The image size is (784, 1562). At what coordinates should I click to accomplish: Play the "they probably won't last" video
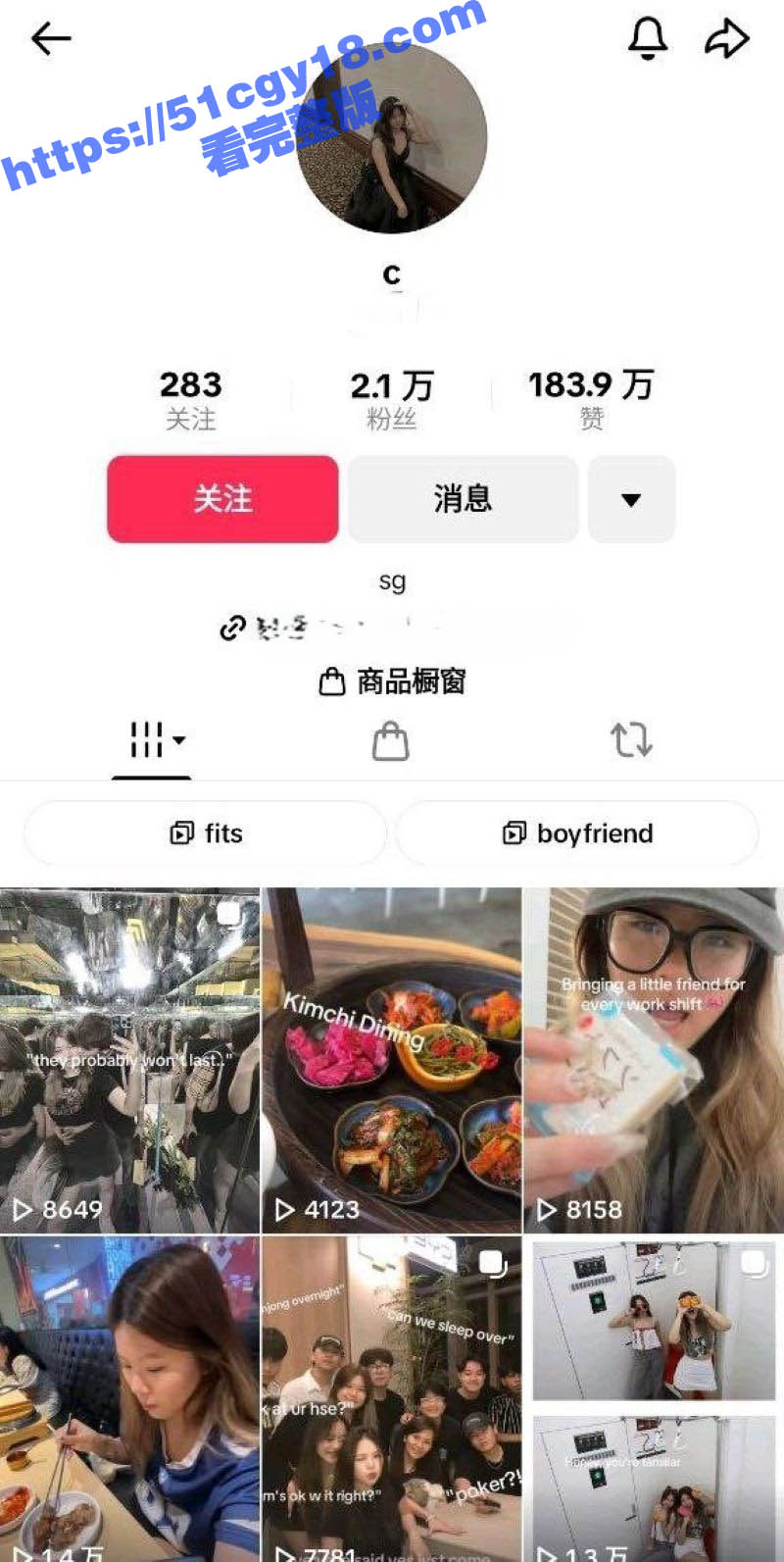point(129,1059)
